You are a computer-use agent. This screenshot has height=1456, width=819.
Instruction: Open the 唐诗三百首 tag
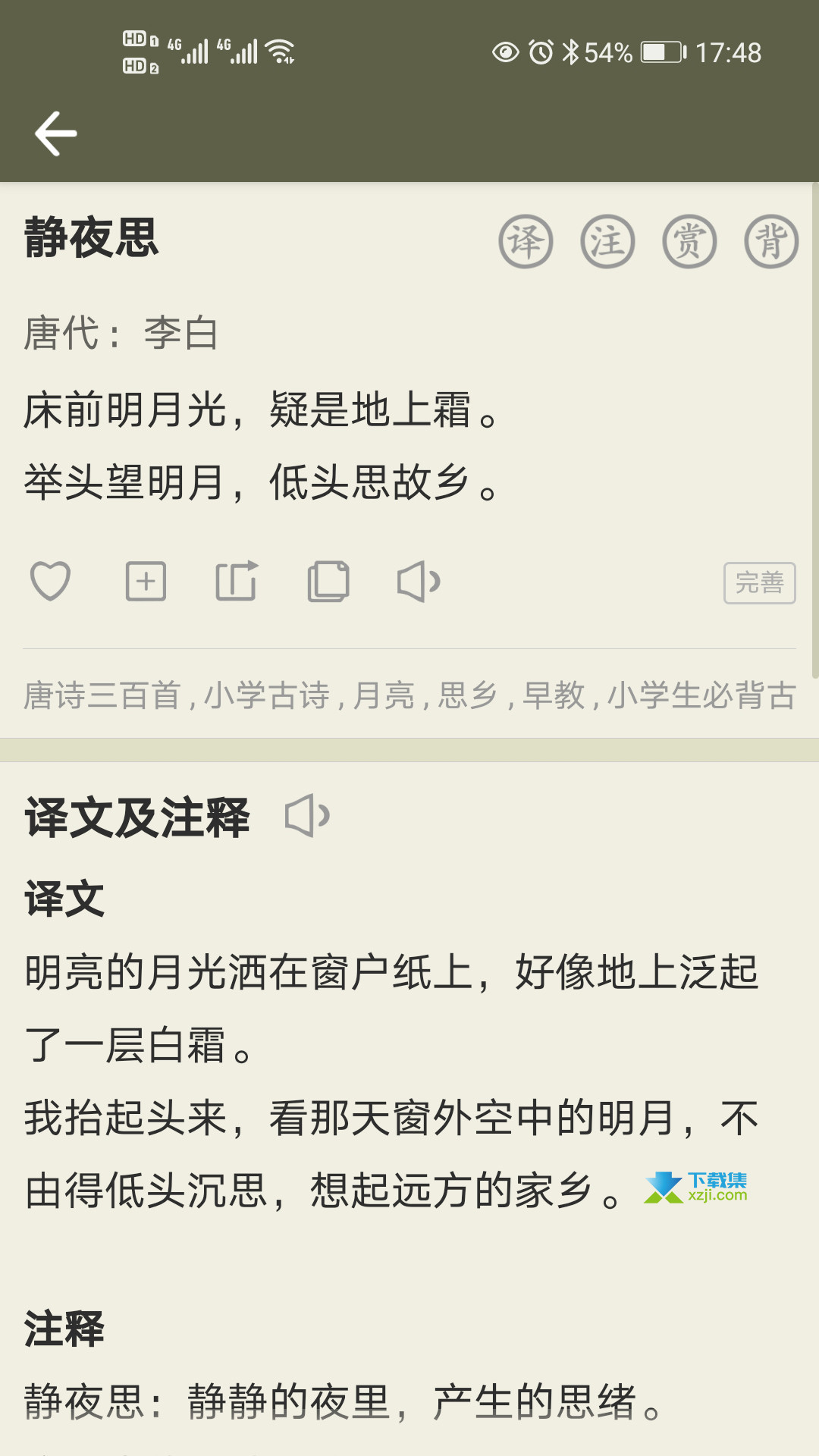[x=102, y=695]
